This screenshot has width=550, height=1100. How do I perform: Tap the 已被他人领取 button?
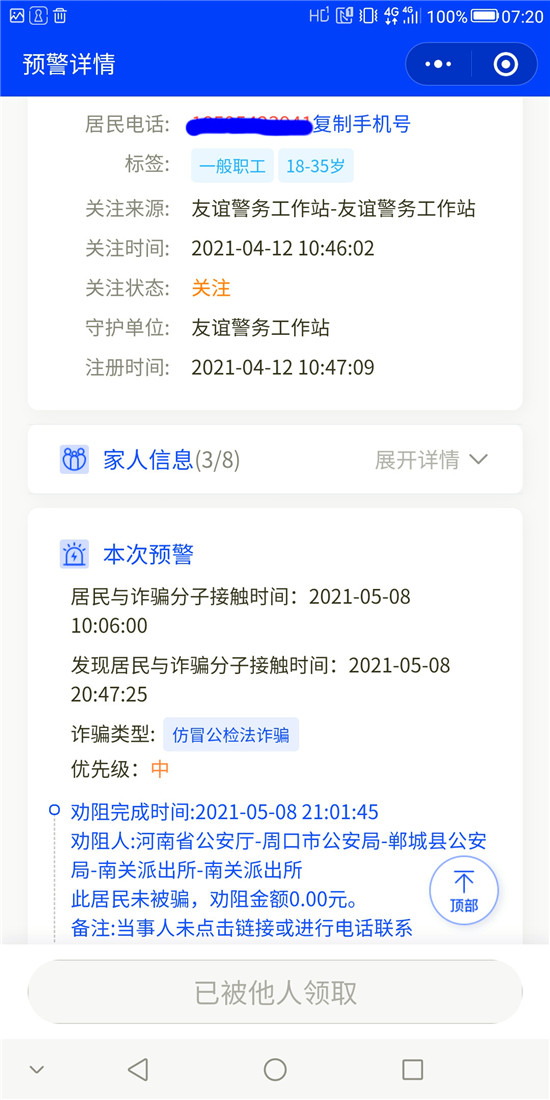(x=275, y=992)
